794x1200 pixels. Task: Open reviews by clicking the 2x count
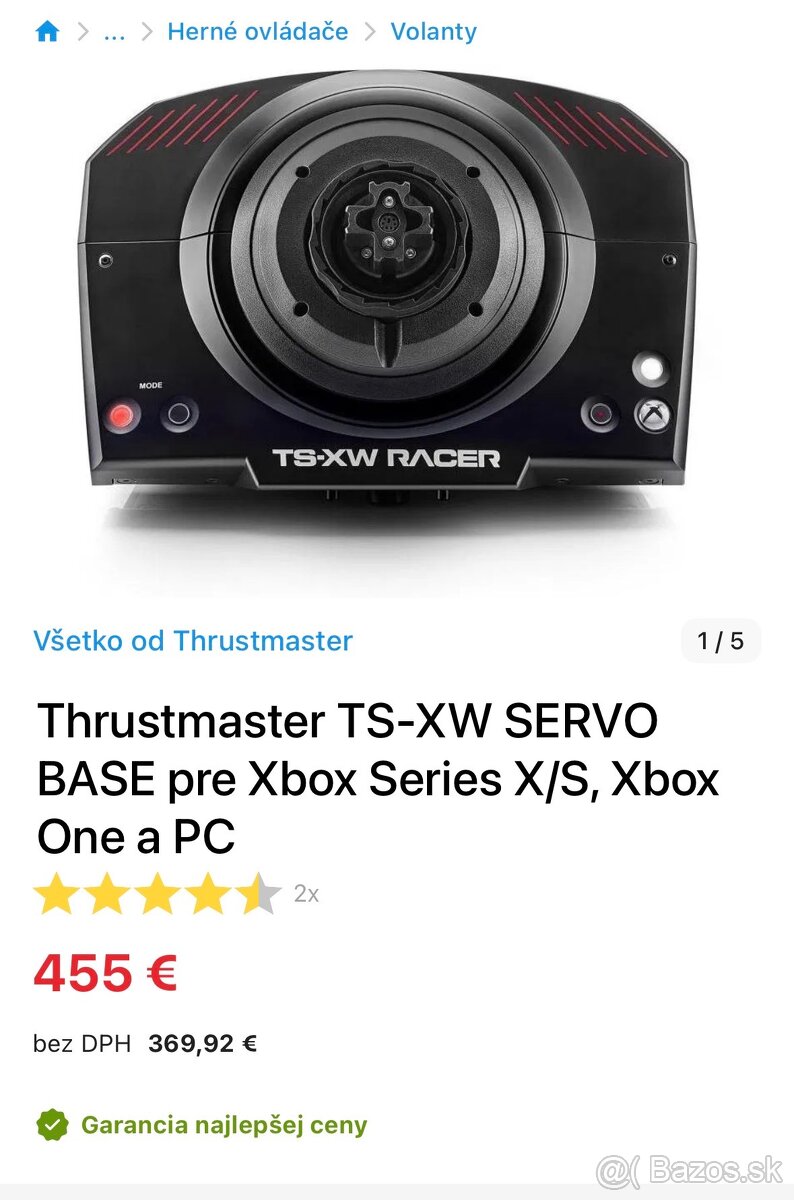306,895
